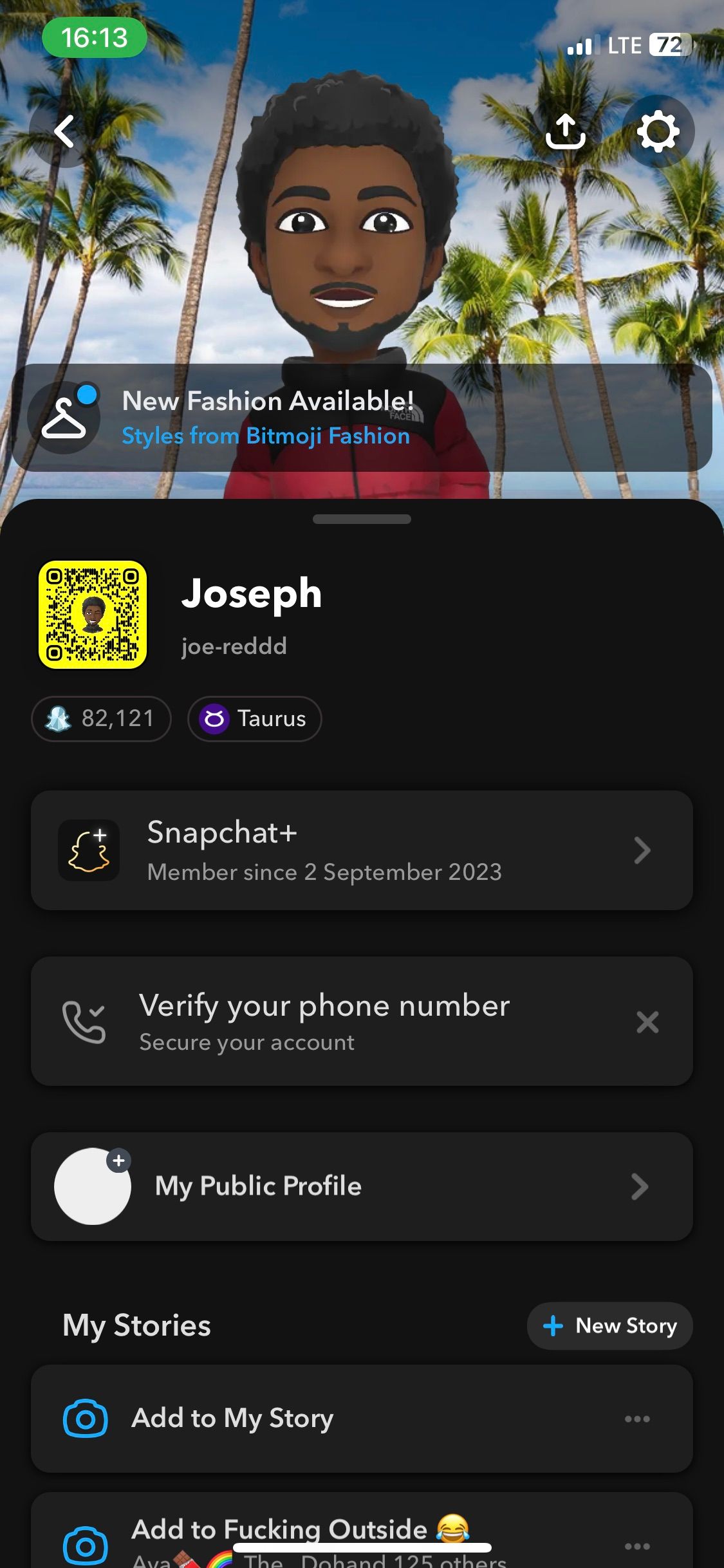Open options for Fucking Outside story
The image size is (724, 1568).
[636, 1546]
